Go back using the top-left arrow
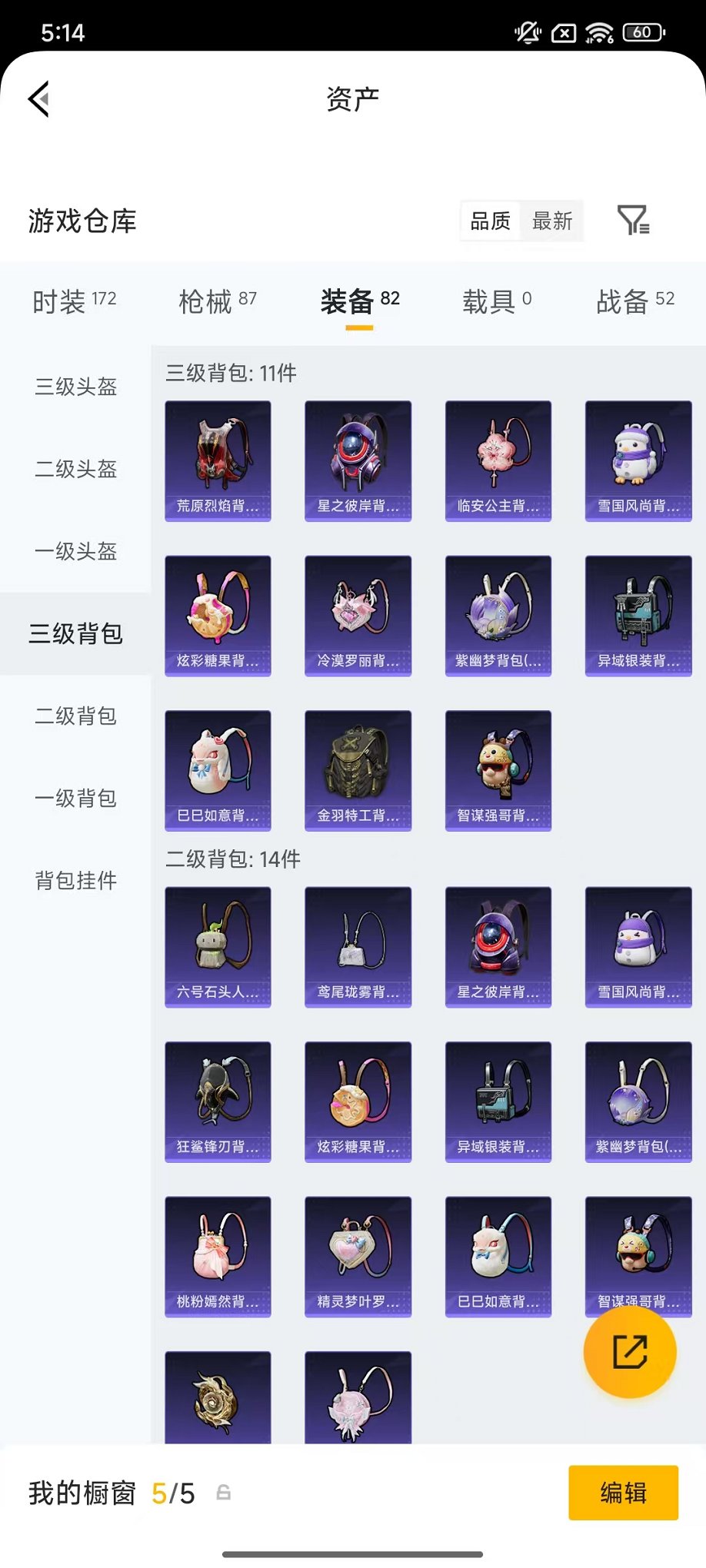The height and width of the screenshot is (1568, 706). [39, 99]
